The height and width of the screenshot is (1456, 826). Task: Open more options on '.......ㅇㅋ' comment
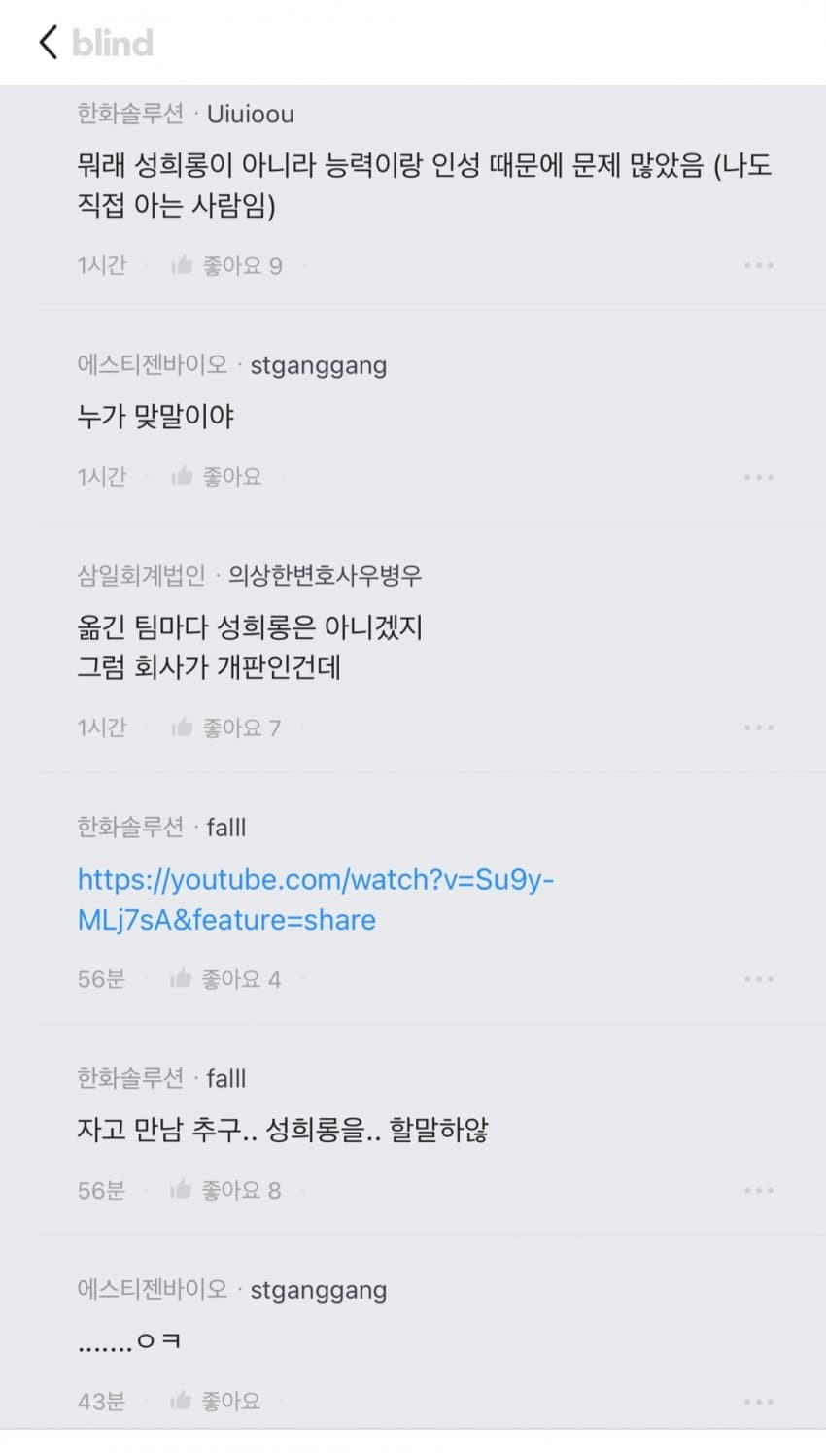(x=758, y=1401)
